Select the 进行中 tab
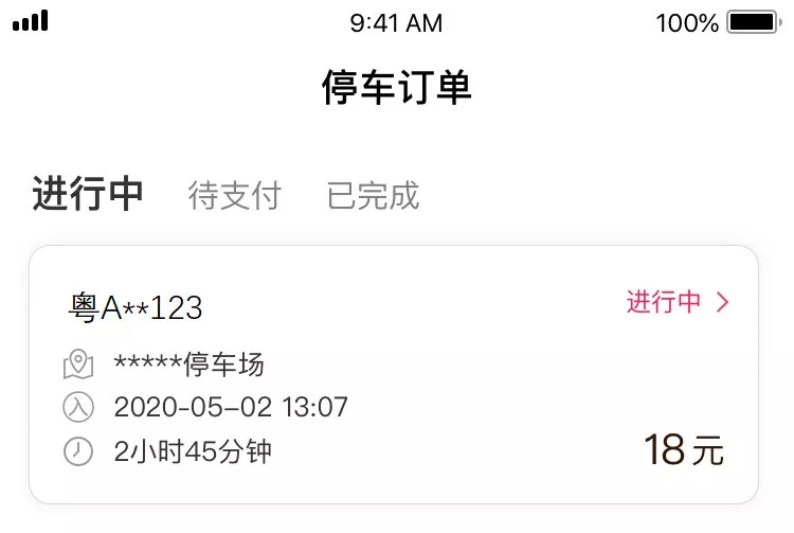Viewport: 794px width, 533px height. click(x=88, y=194)
